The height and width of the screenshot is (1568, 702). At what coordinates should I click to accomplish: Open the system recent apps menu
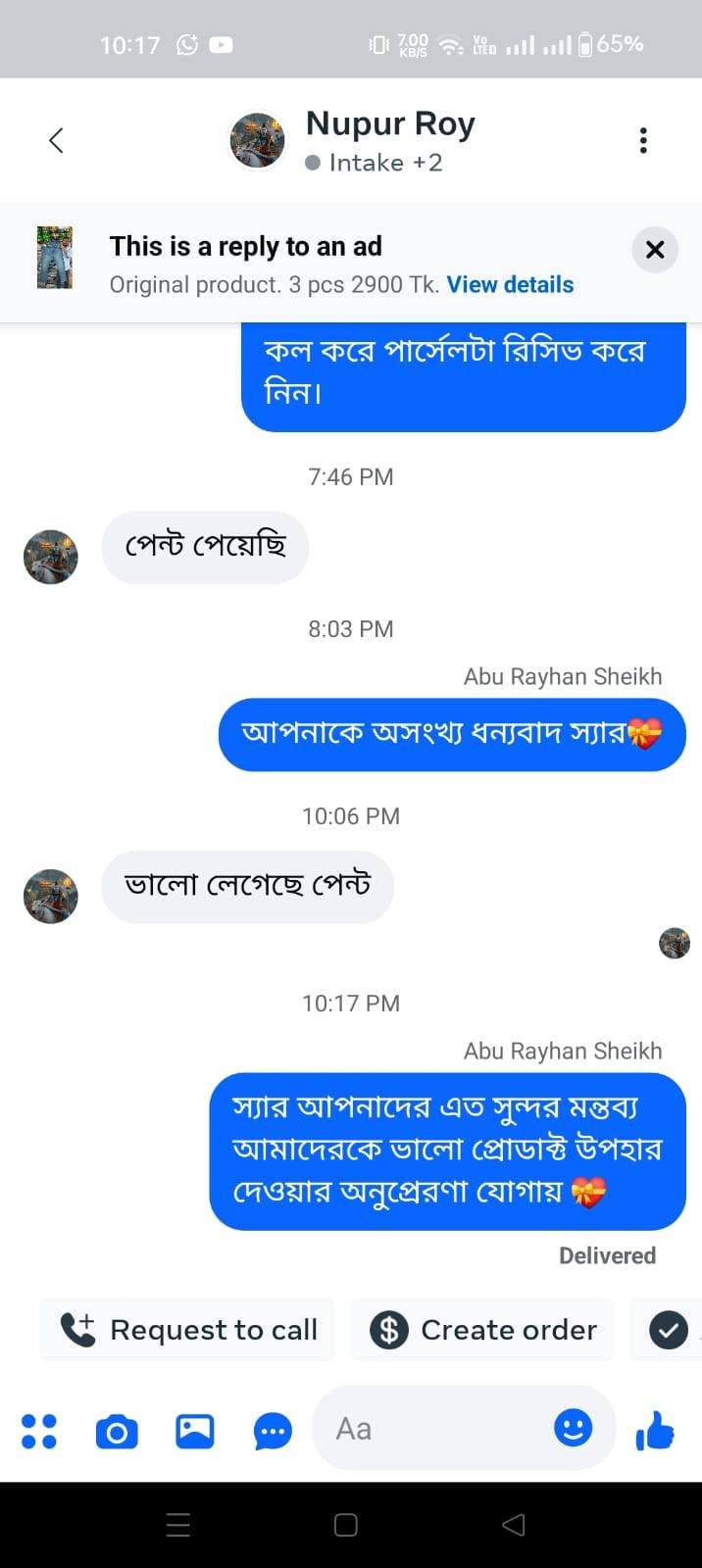[x=178, y=1525]
